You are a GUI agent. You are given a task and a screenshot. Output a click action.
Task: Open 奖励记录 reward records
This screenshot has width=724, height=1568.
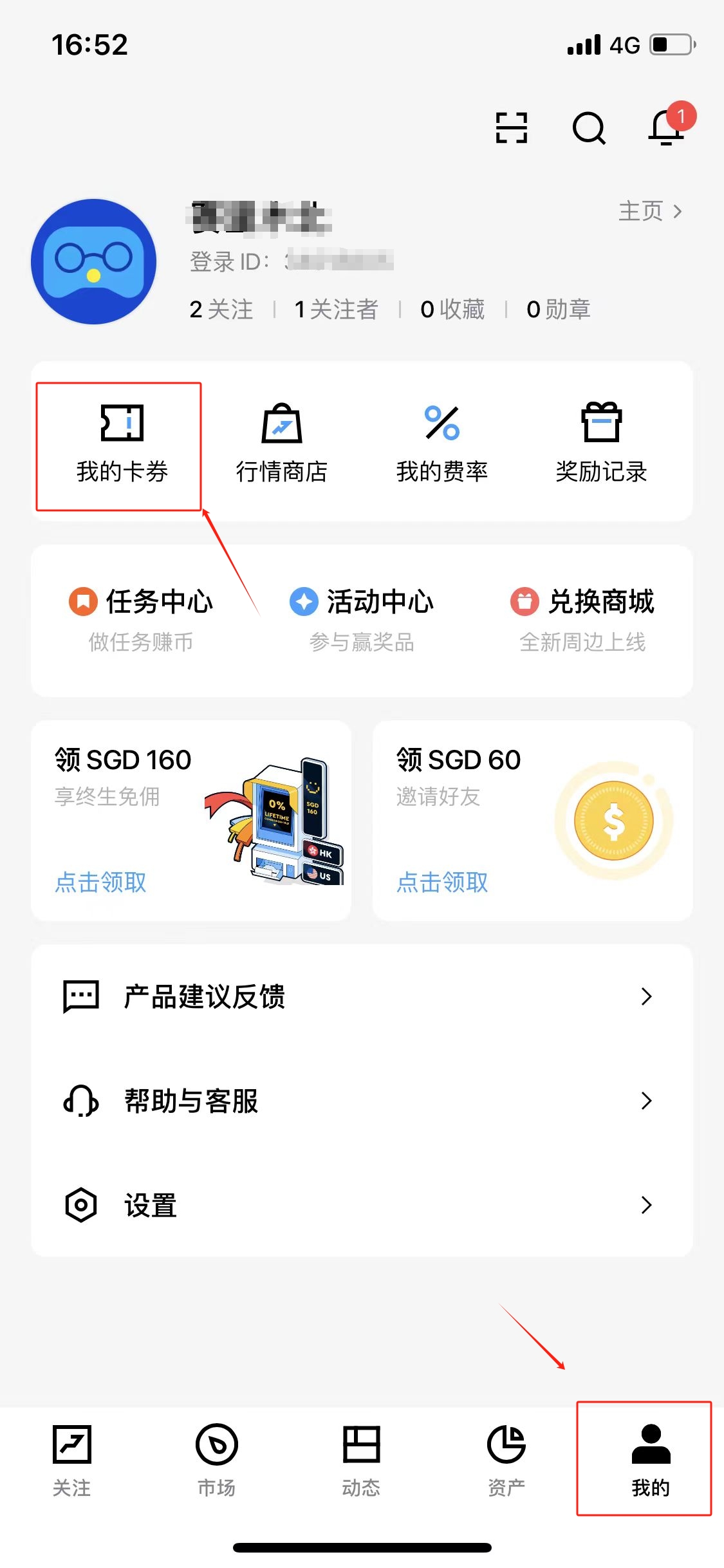(601, 444)
